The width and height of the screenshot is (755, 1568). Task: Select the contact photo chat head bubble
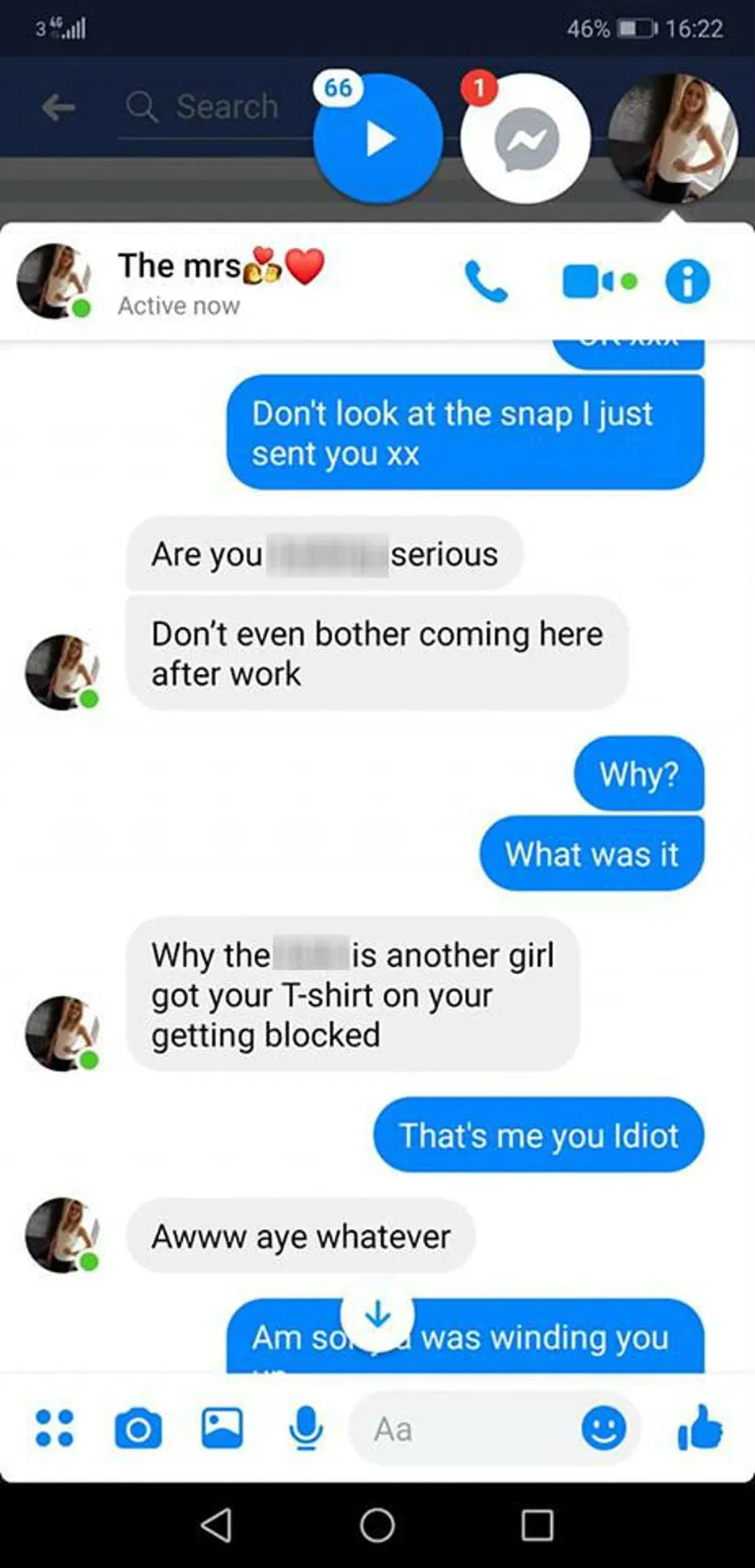click(673, 138)
